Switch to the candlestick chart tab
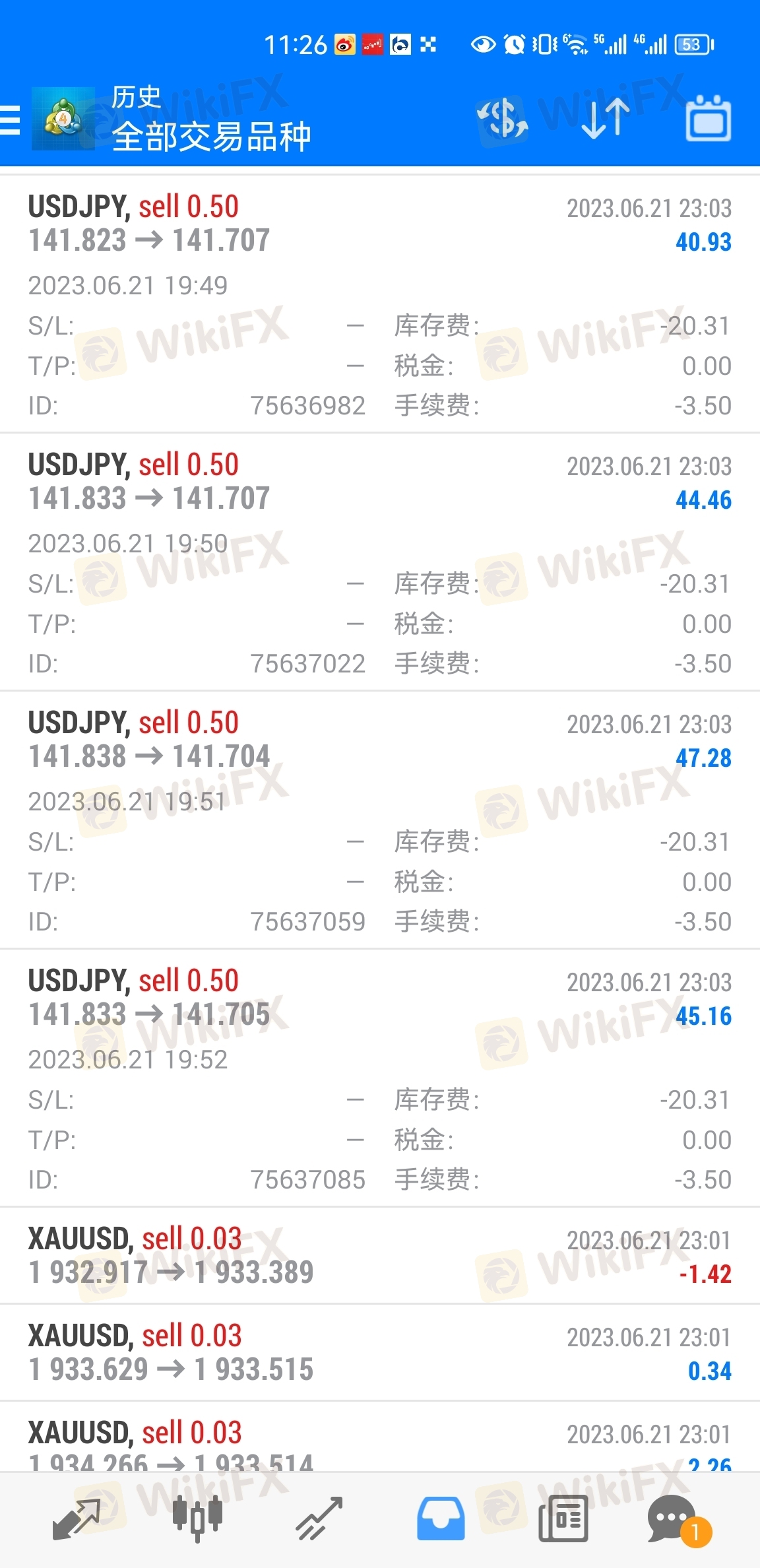The height and width of the screenshot is (1568, 760). [197, 1519]
